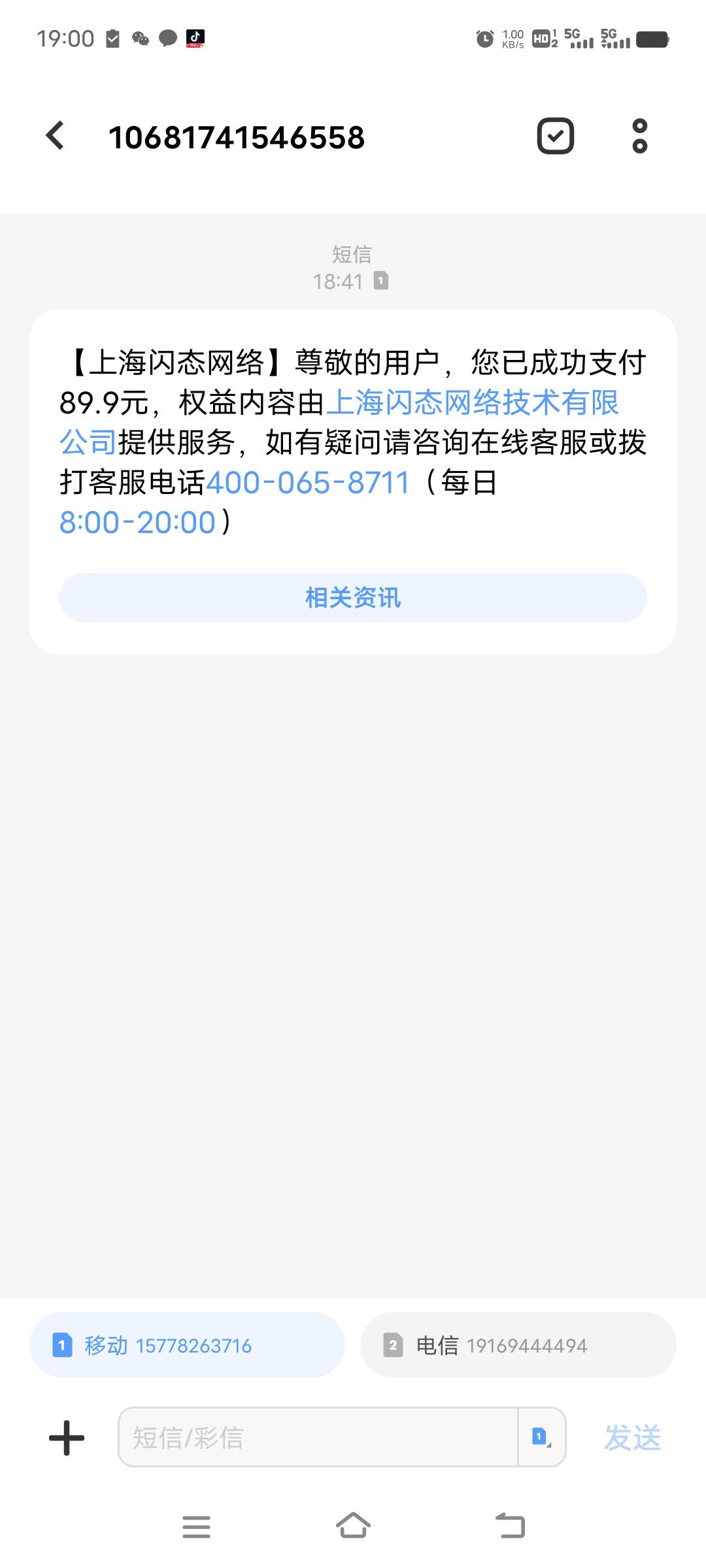The width and height of the screenshot is (706, 1568).
Task: Tap the SIM card switcher in input box
Action: 541,1437
